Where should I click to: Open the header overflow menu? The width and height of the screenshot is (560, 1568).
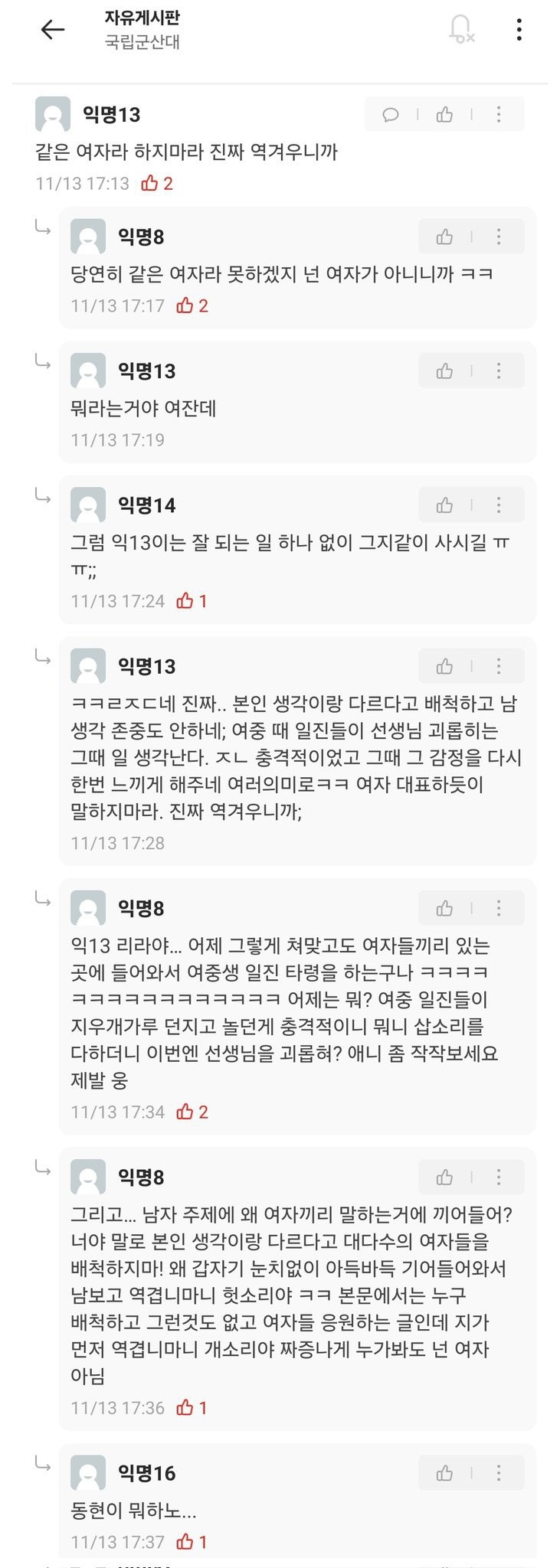(519, 30)
